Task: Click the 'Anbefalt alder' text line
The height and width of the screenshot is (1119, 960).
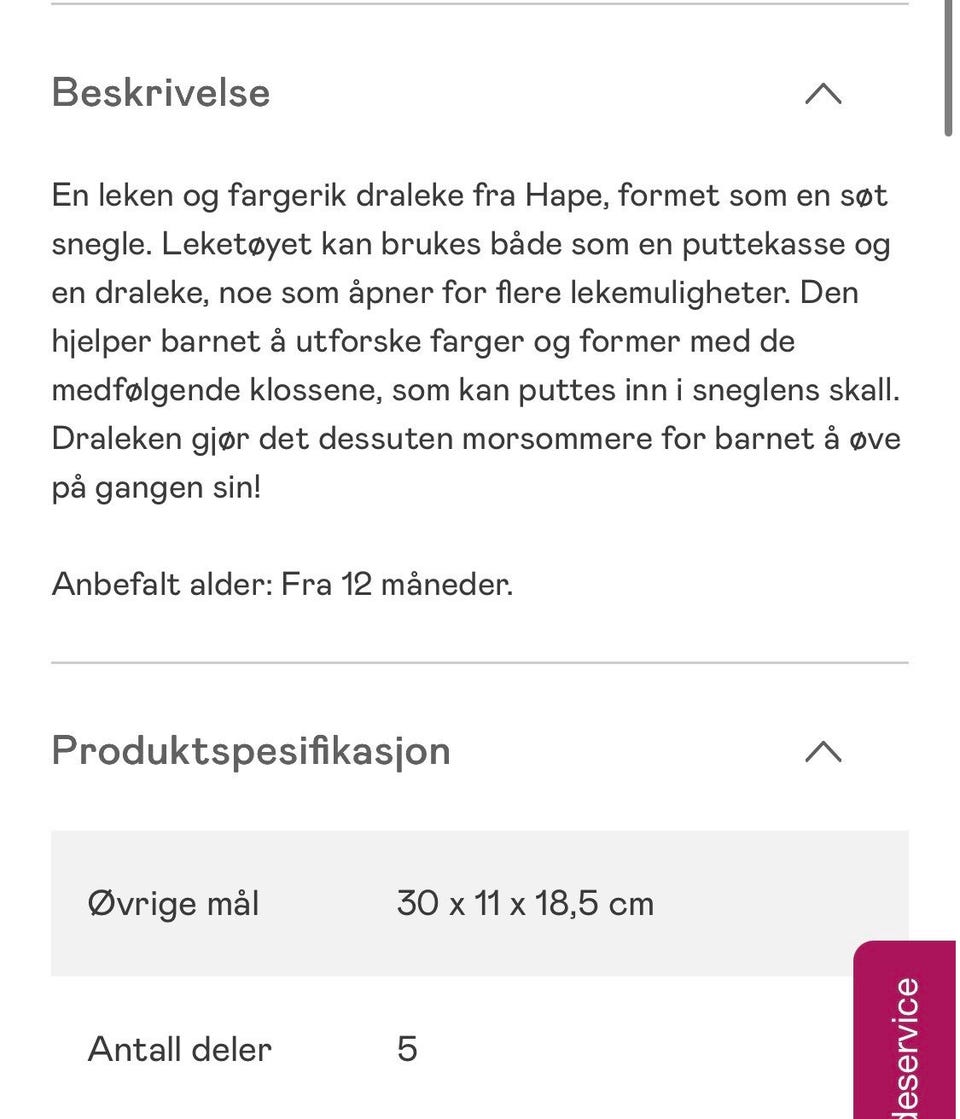Action: click(282, 583)
